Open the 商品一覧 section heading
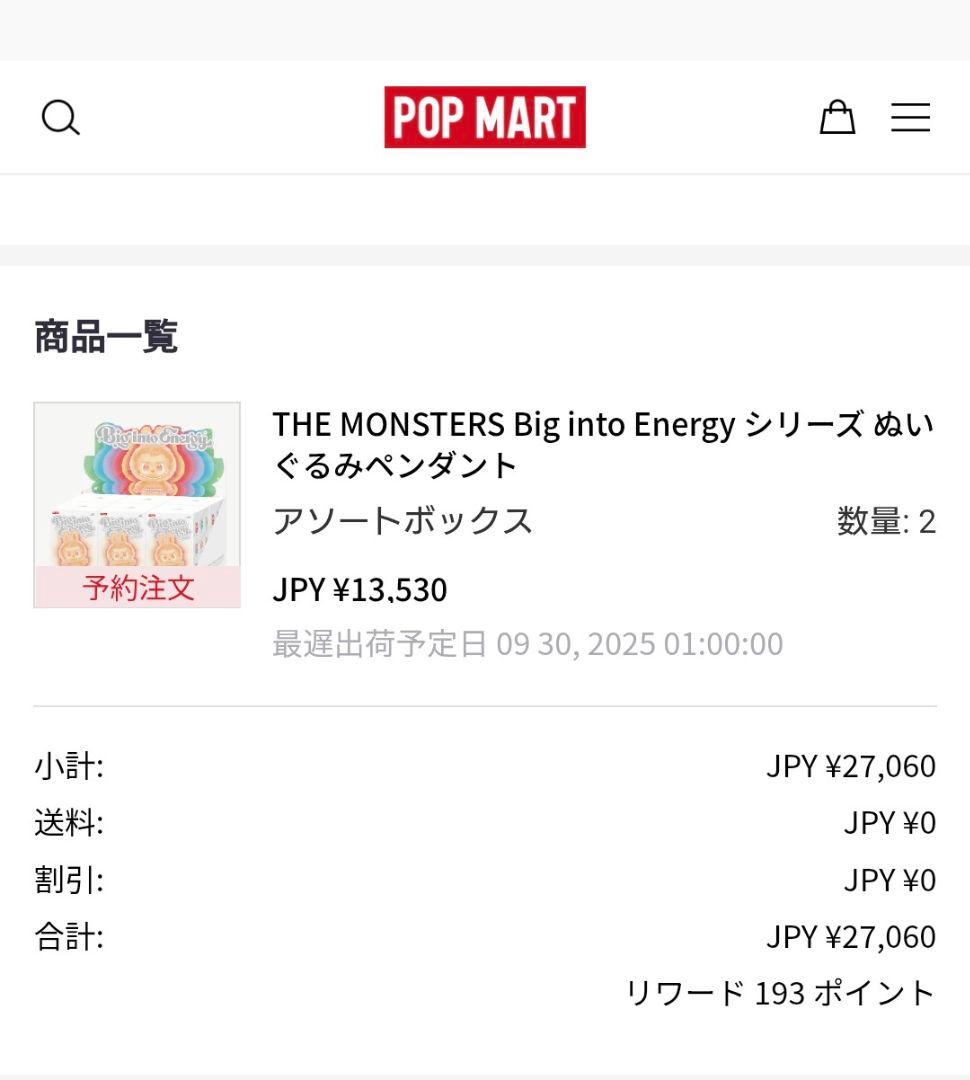This screenshot has height=1080, width=970. (x=104, y=338)
